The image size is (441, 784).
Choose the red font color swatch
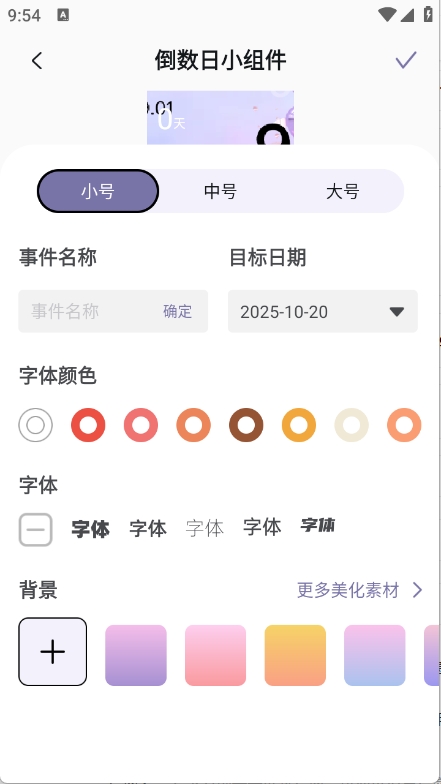88,425
